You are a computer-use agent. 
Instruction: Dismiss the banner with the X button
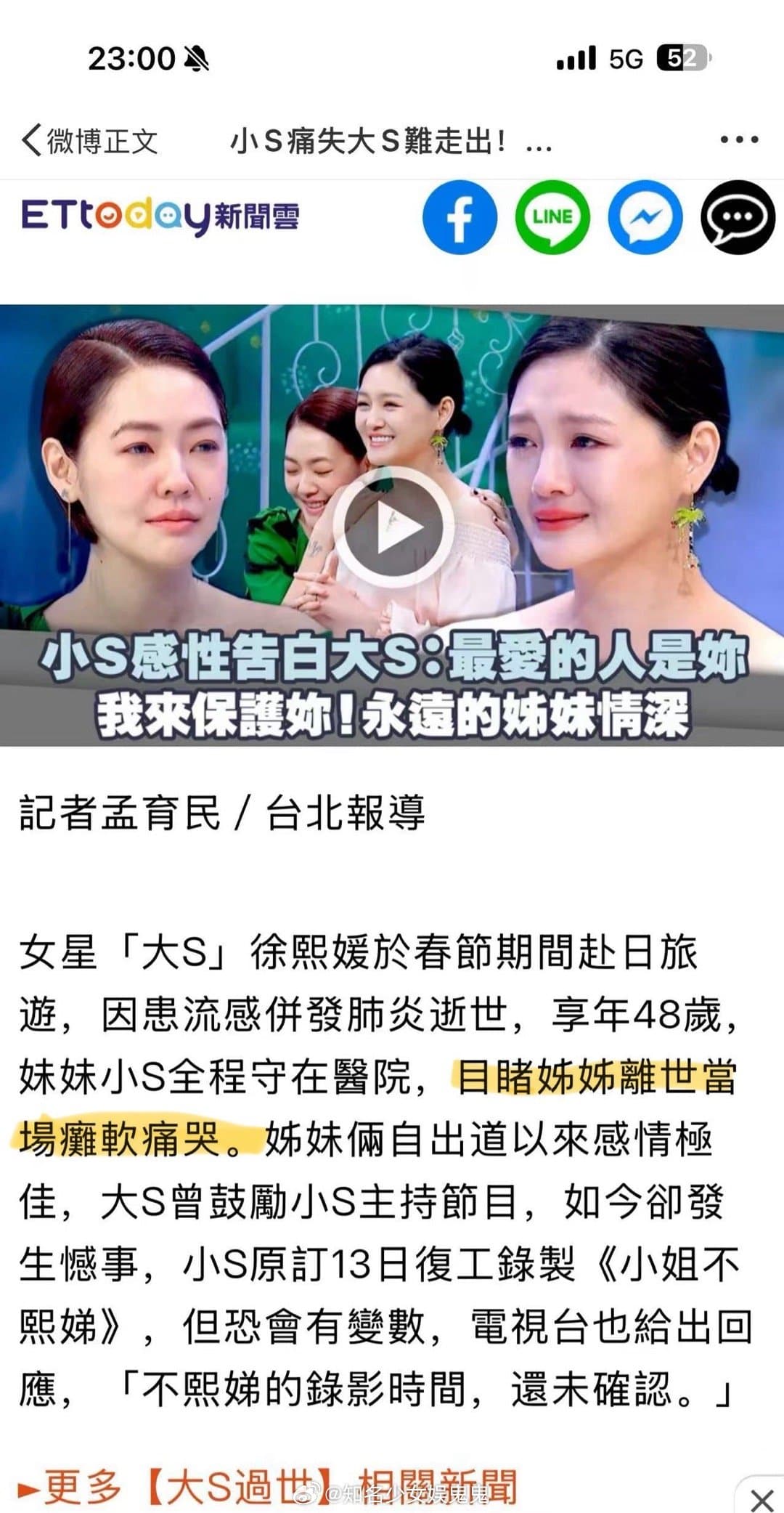pos(761,1498)
